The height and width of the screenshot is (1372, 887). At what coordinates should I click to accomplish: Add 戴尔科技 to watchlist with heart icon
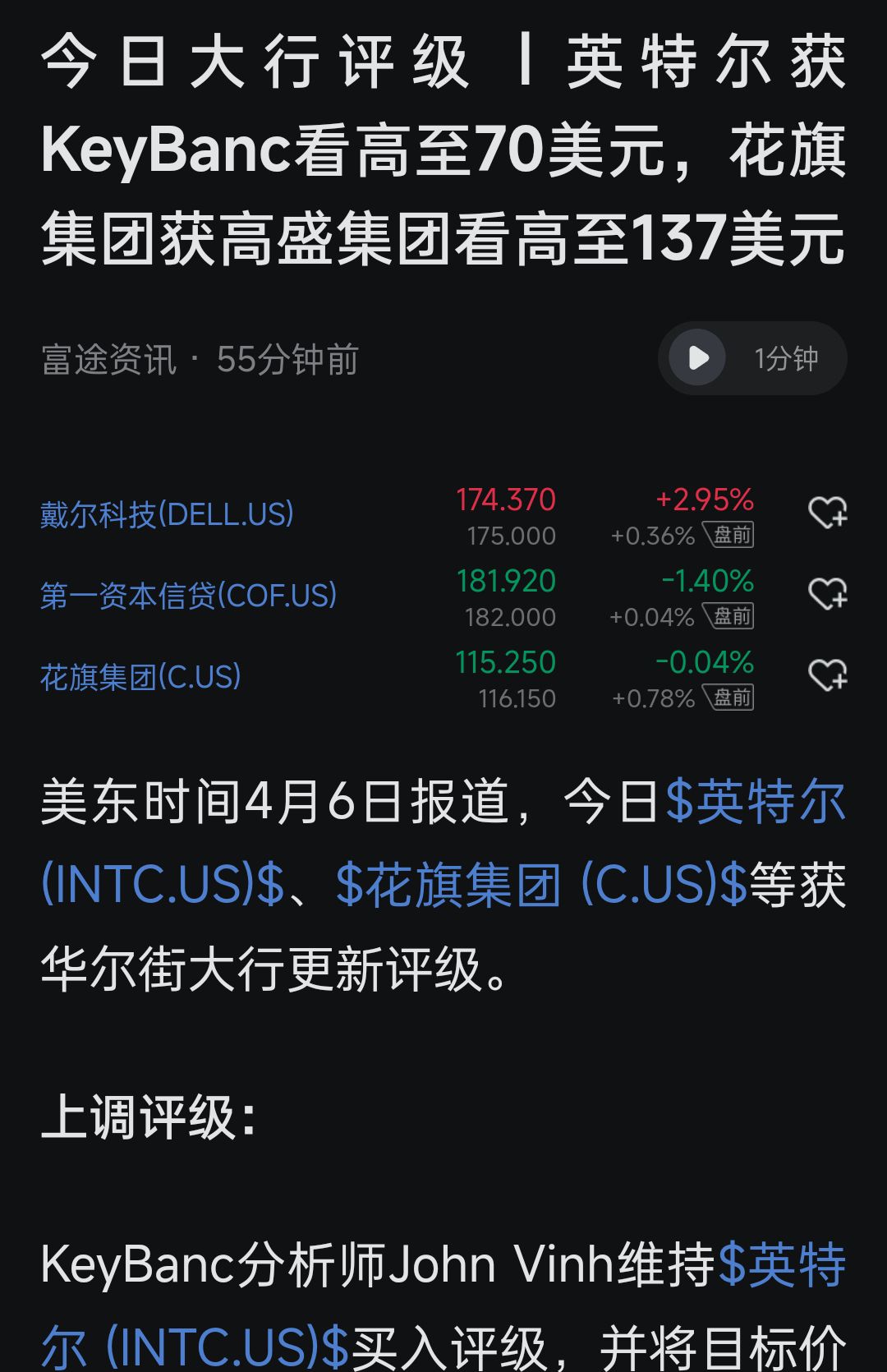click(x=827, y=513)
